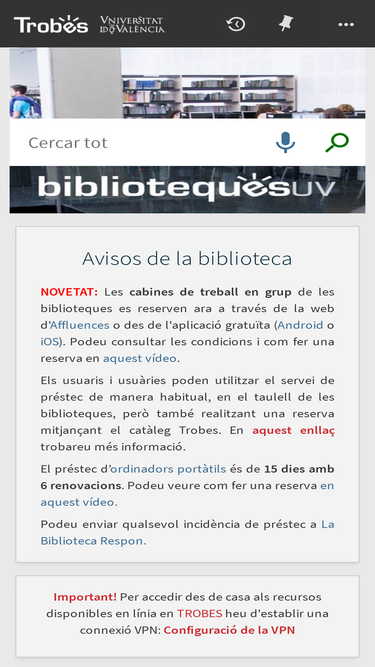Start voice search with the microphone
Viewport: 375px width, 667px height.
click(285, 143)
